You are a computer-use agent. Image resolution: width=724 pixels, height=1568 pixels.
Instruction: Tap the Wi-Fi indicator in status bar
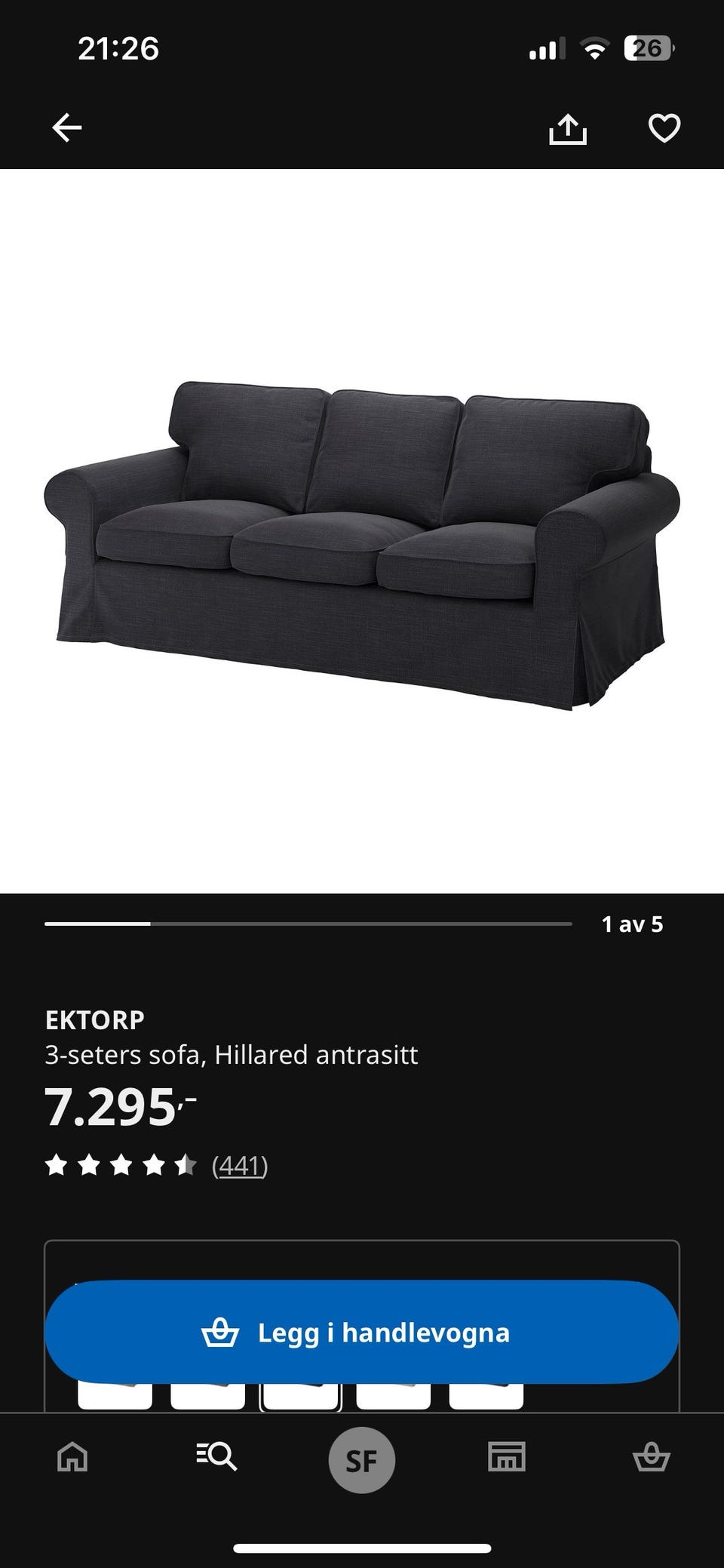pos(596,48)
